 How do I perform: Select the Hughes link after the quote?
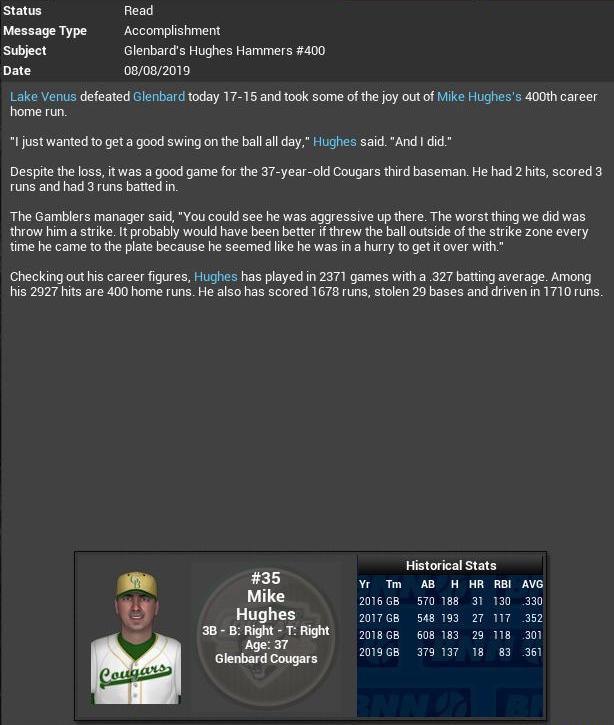[x=334, y=142]
